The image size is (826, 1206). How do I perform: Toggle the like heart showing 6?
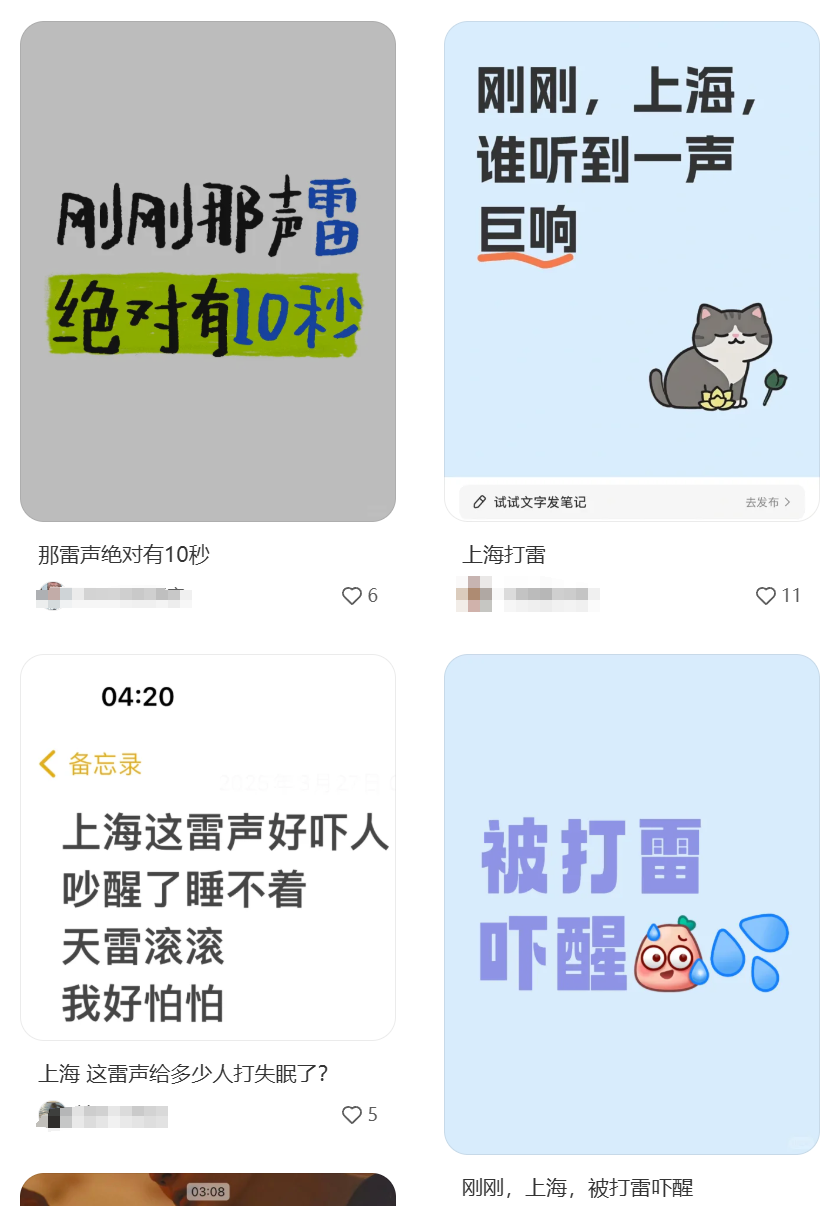(351, 595)
